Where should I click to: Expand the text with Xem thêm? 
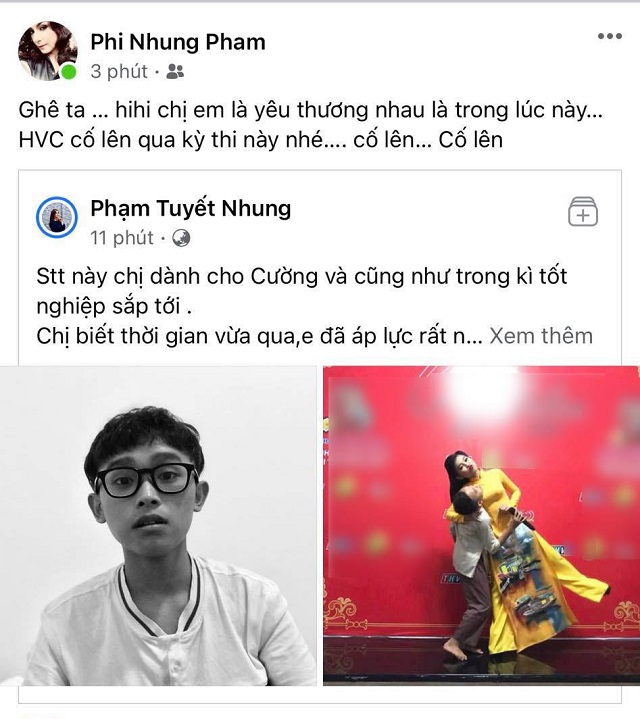click(541, 336)
